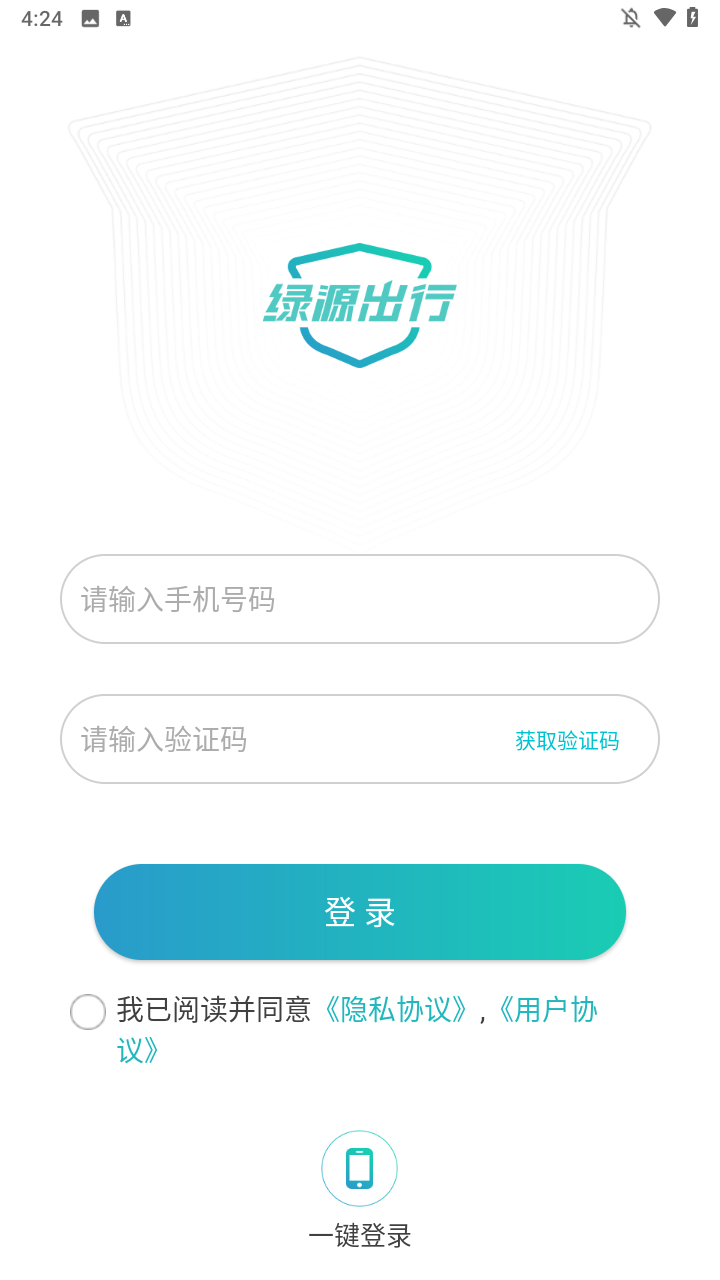
Task: Click the clock showing 4:24
Action: point(41,17)
